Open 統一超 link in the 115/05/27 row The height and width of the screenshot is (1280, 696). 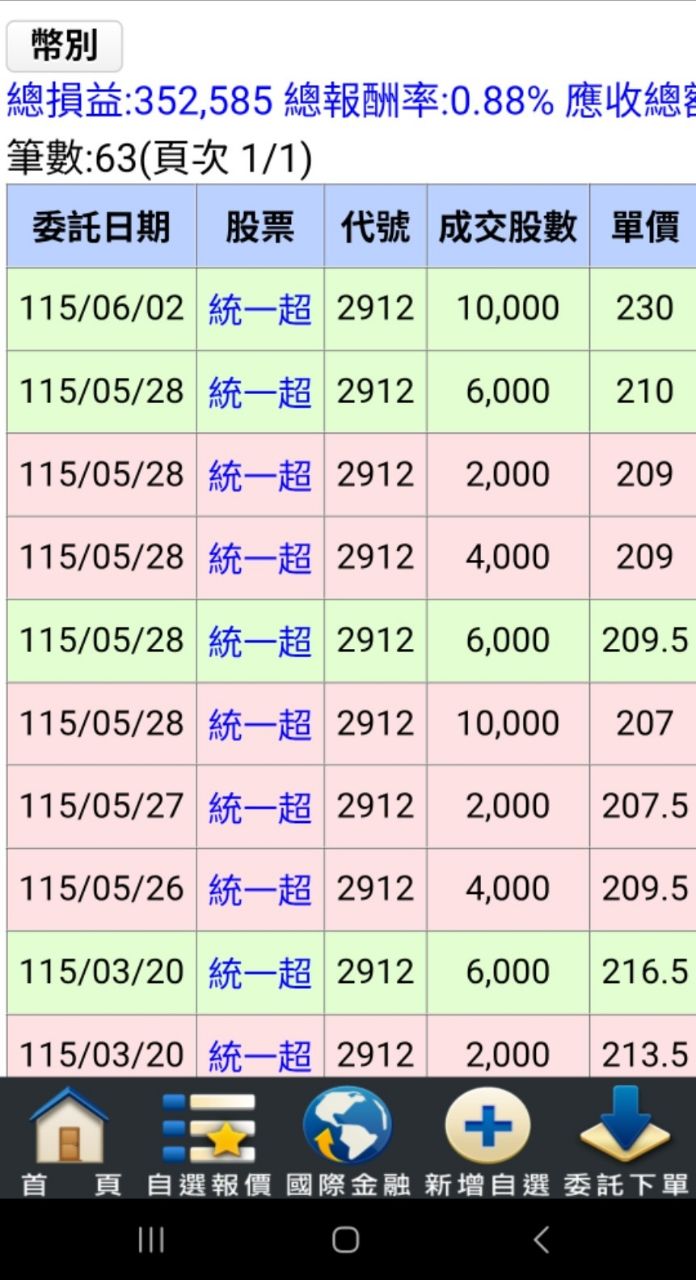[260, 807]
